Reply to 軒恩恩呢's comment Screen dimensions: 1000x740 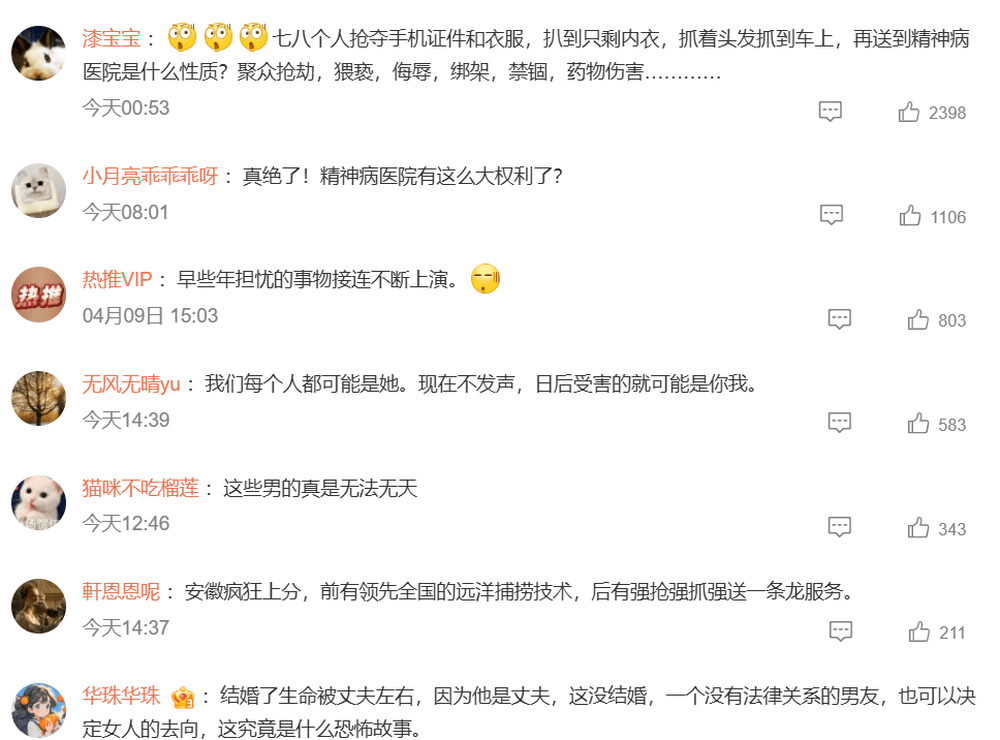(x=840, y=632)
